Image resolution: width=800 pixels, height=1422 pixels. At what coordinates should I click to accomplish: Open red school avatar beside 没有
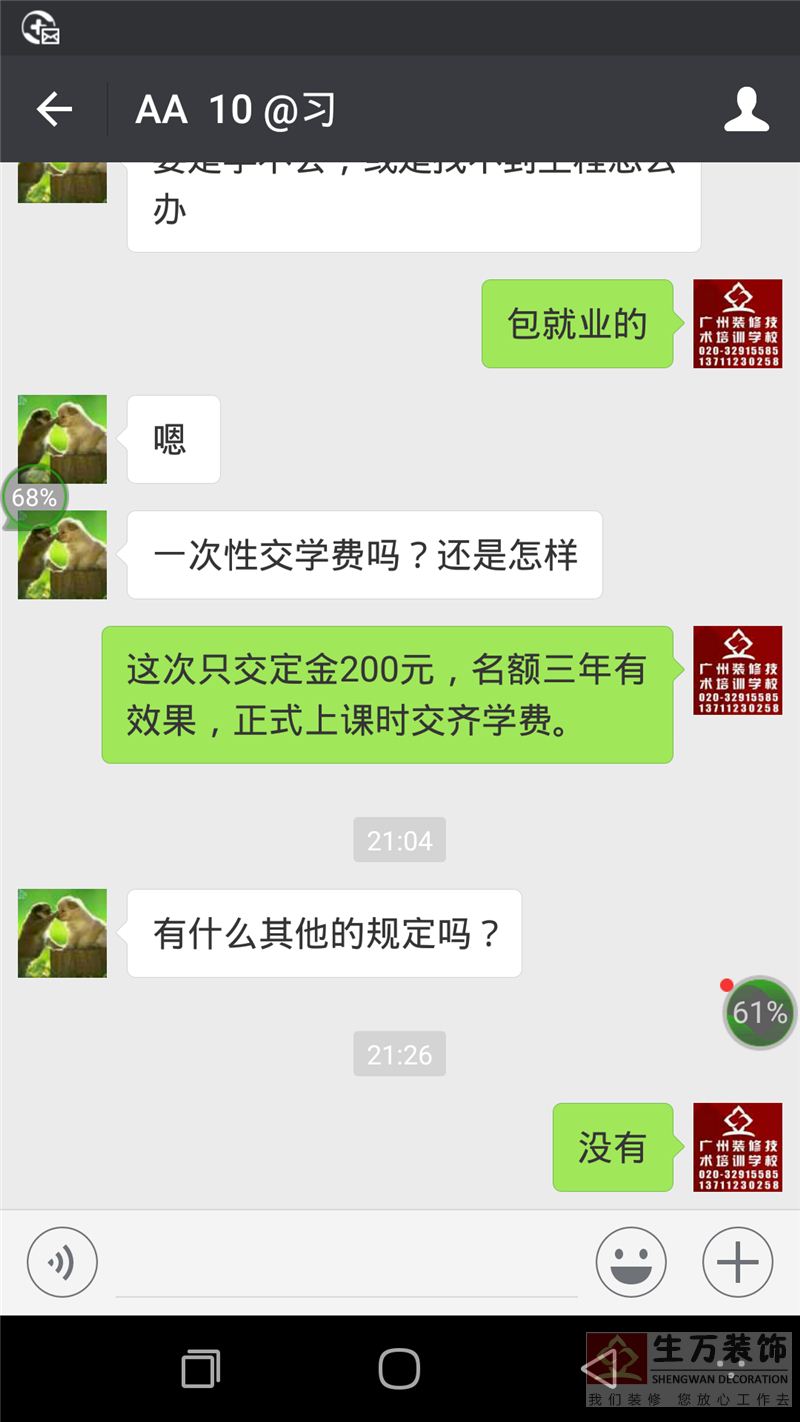pyautogui.click(x=737, y=1147)
